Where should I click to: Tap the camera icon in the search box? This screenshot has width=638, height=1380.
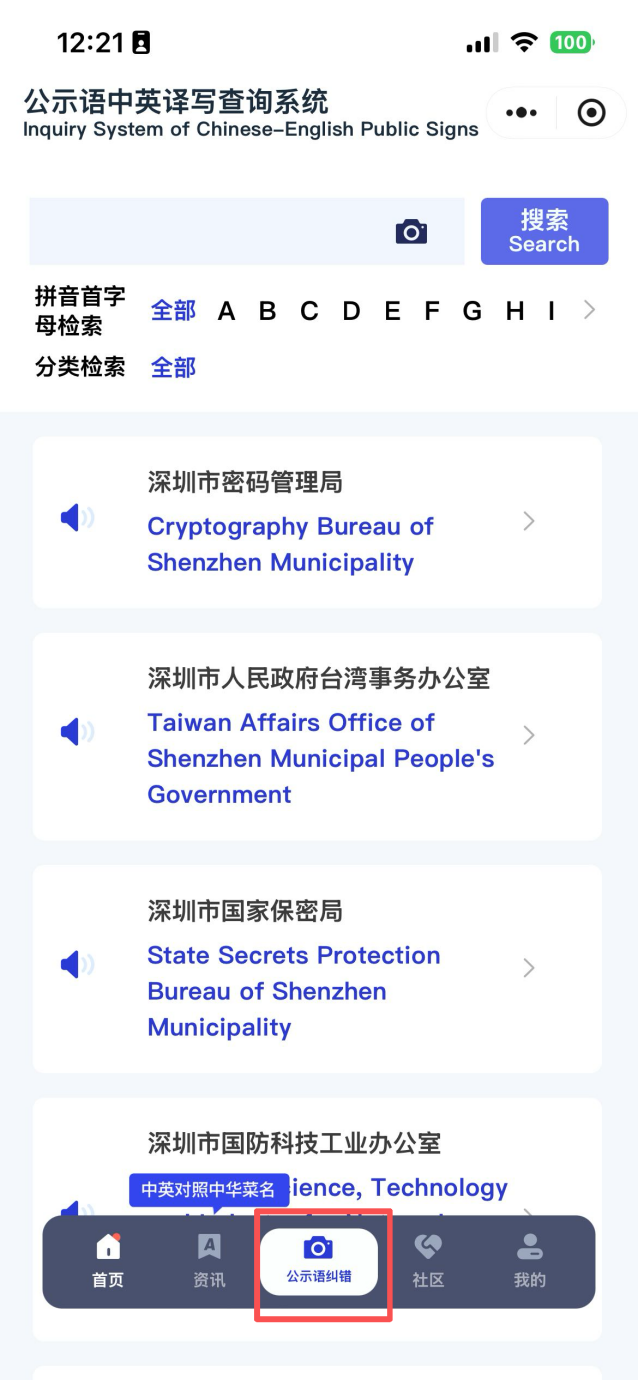pos(411,232)
